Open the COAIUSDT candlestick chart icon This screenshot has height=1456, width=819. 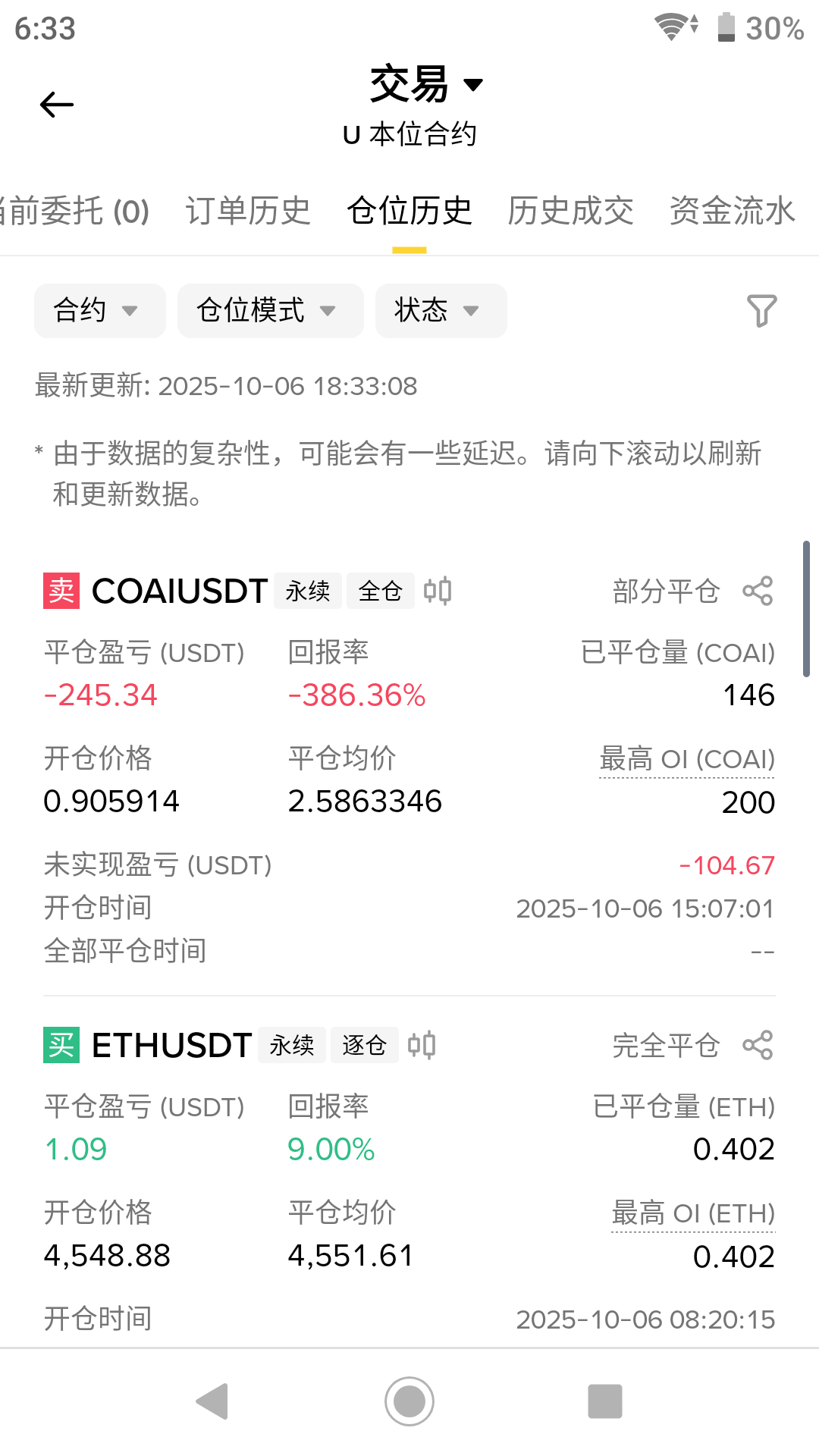[438, 591]
